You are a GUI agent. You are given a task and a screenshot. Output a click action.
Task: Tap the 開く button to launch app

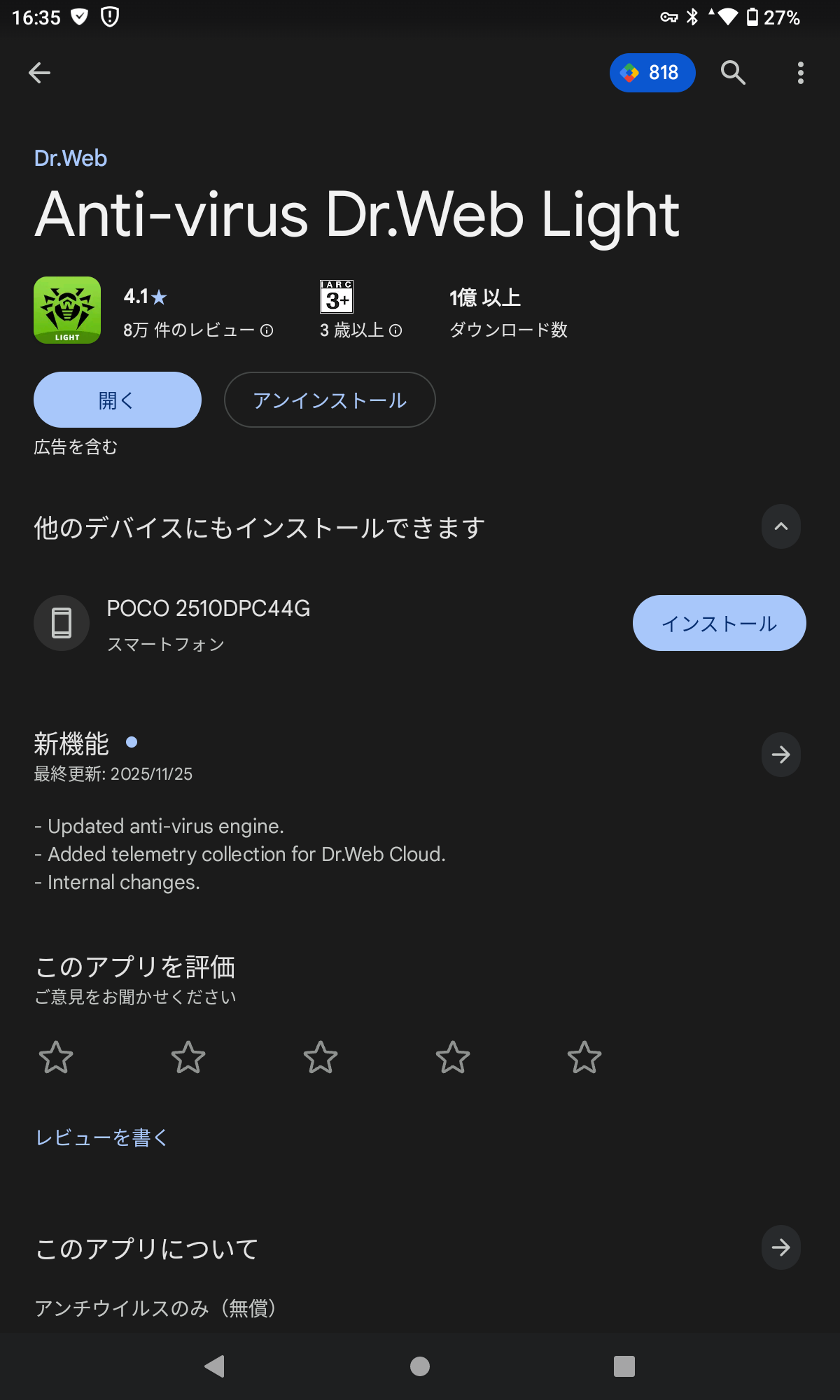point(118,400)
